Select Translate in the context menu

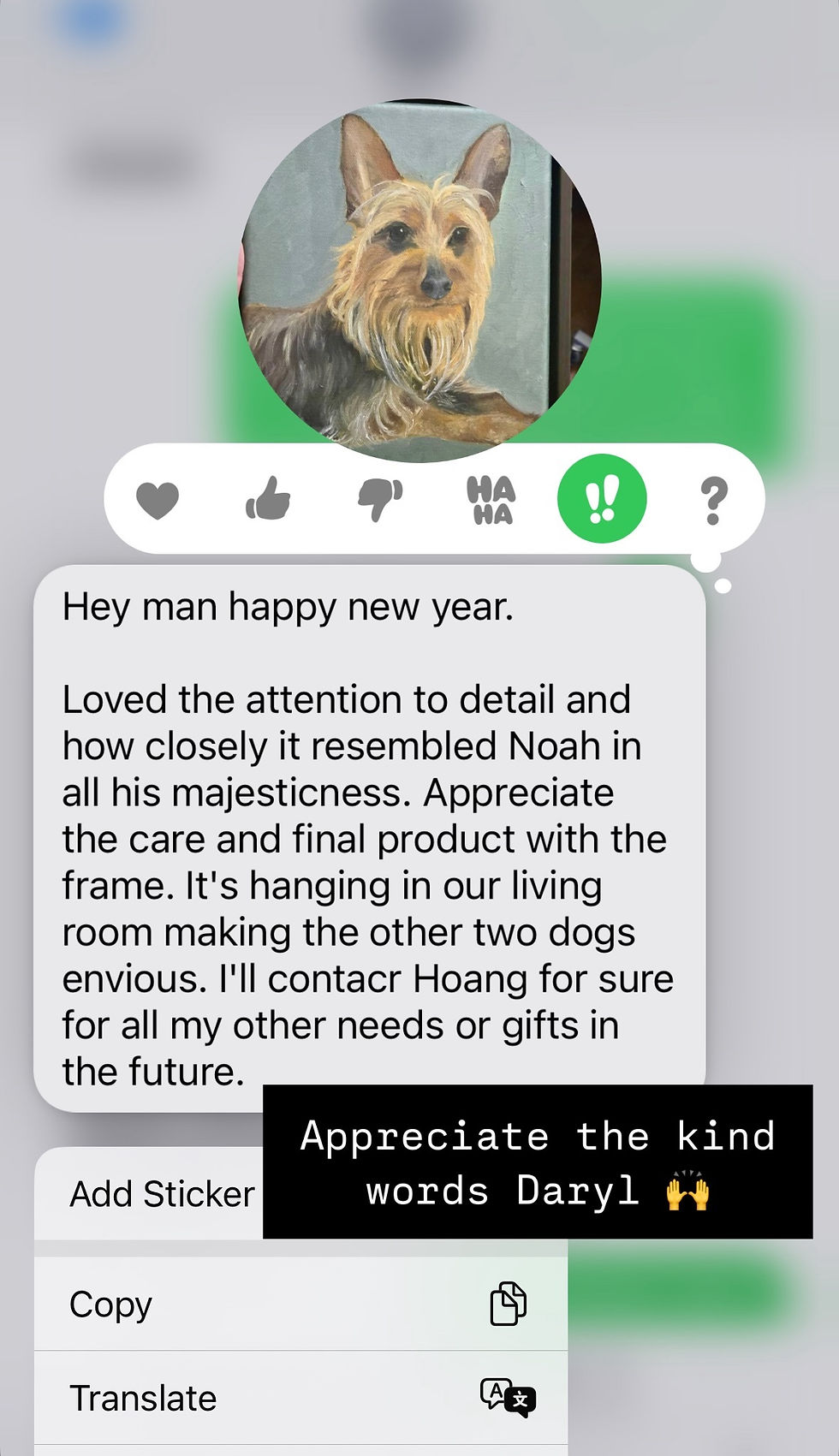click(300, 1398)
